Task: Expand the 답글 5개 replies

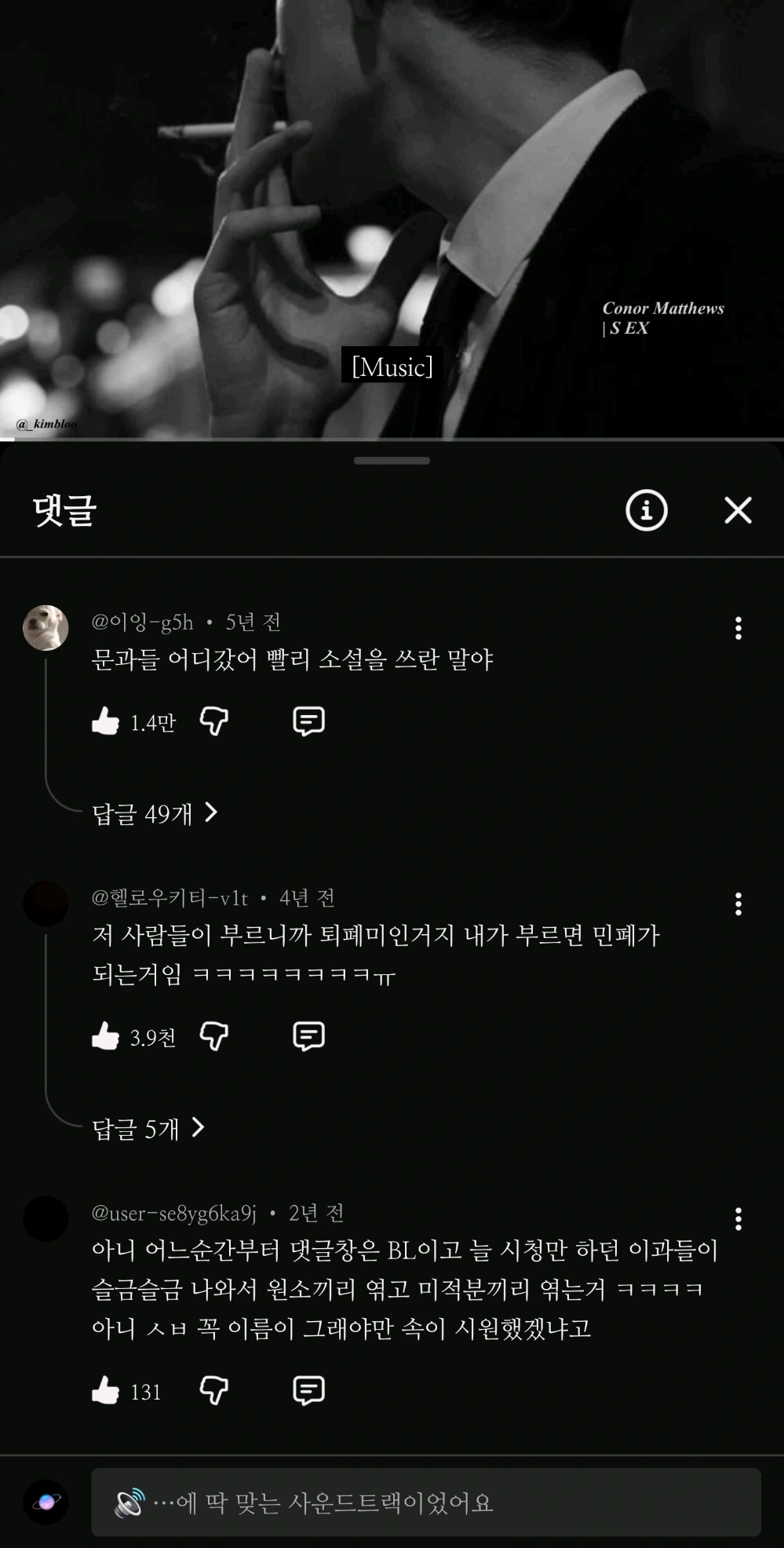Action: pos(148,1129)
